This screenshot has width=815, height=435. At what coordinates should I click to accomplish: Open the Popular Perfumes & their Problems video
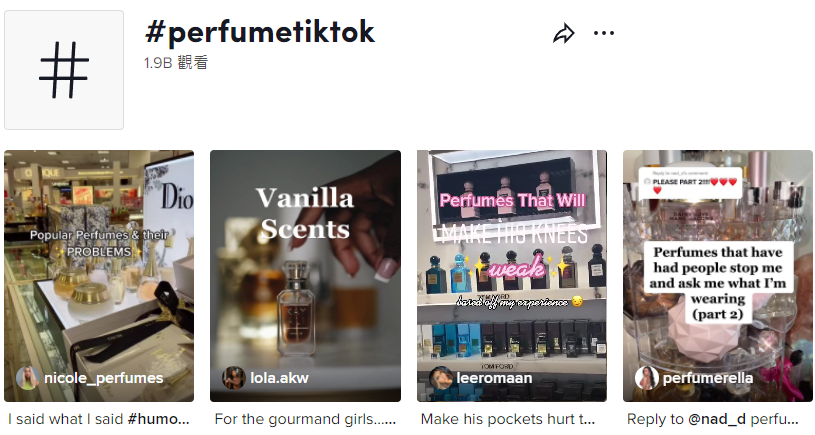tap(98, 270)
